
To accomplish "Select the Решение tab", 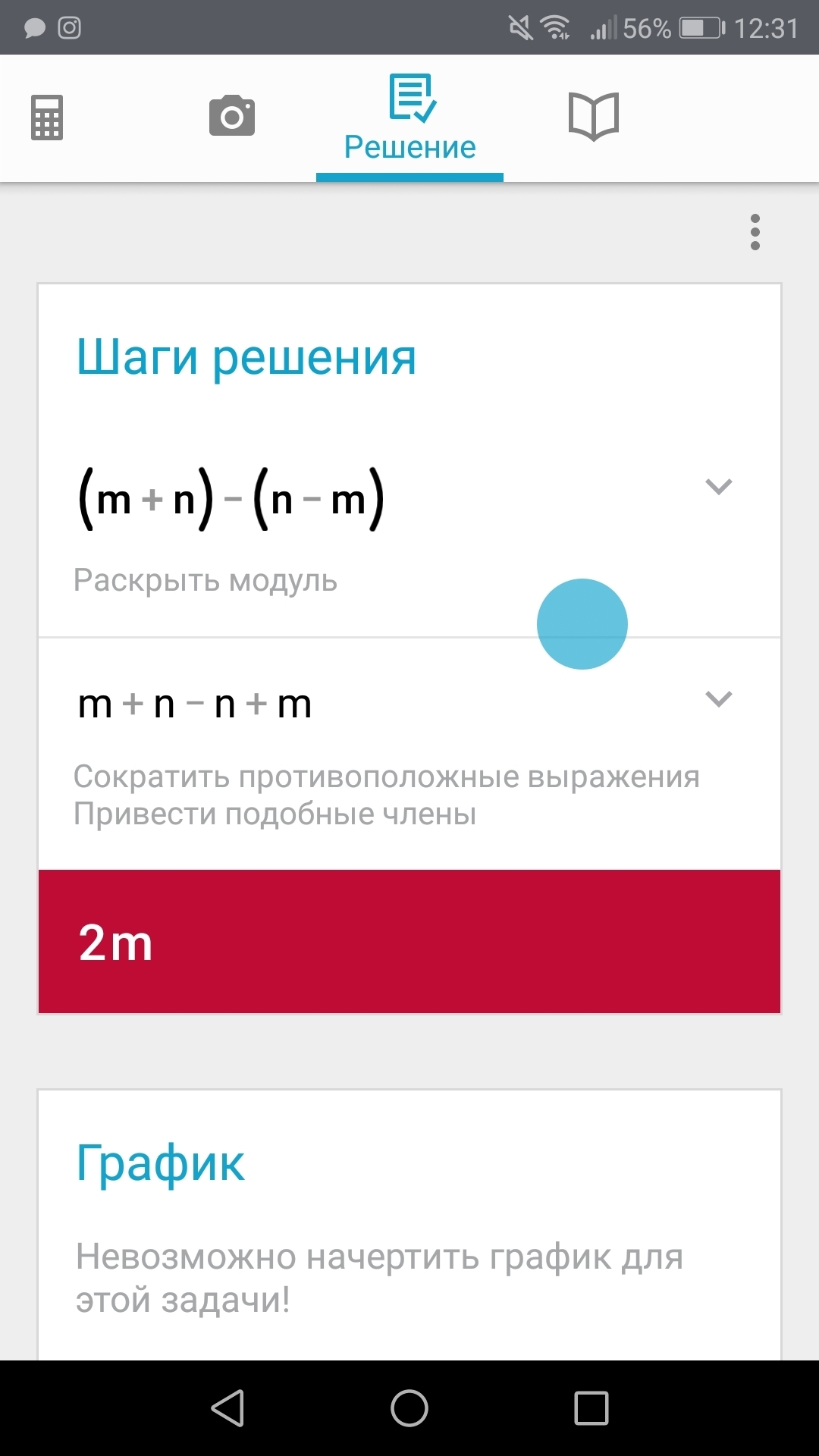I will pos(409,118).
